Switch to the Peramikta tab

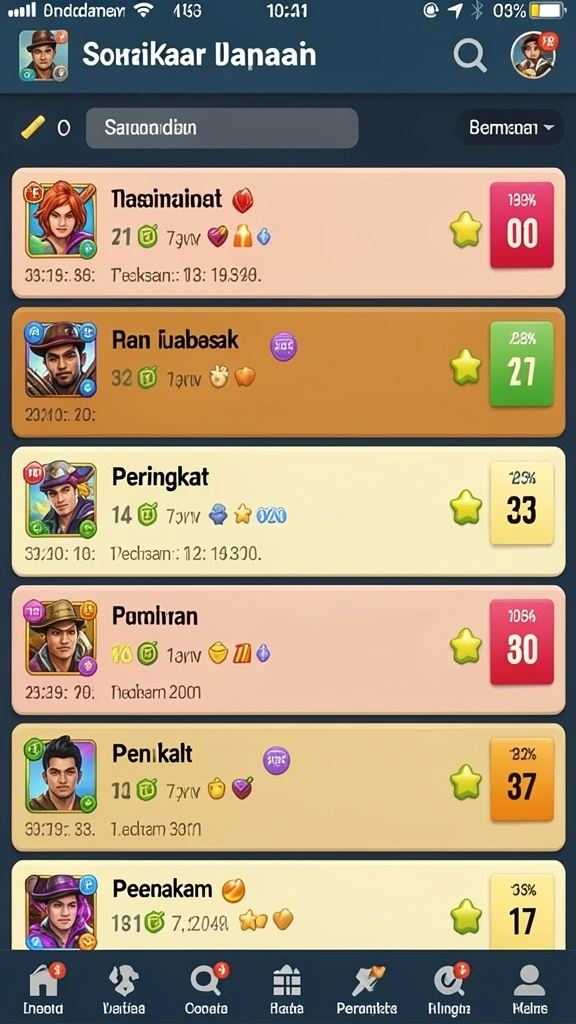click(366, 989)
